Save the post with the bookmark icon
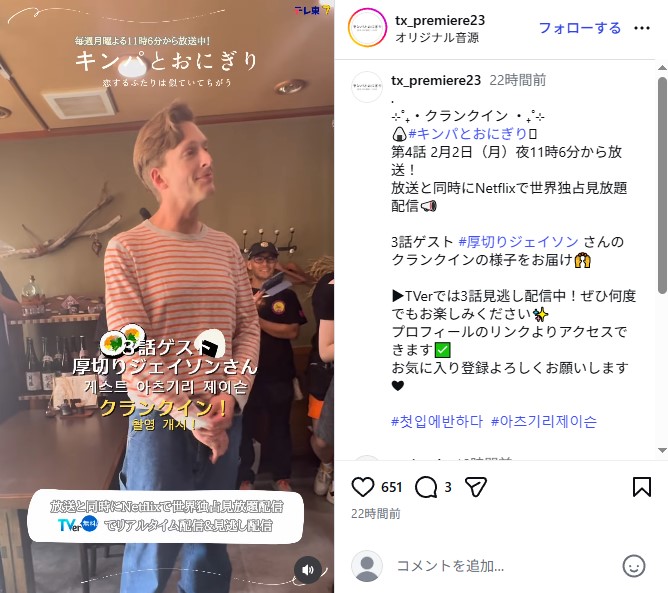Image resolution: width=668 pixels, height=593 pixels. coord(642,487)
